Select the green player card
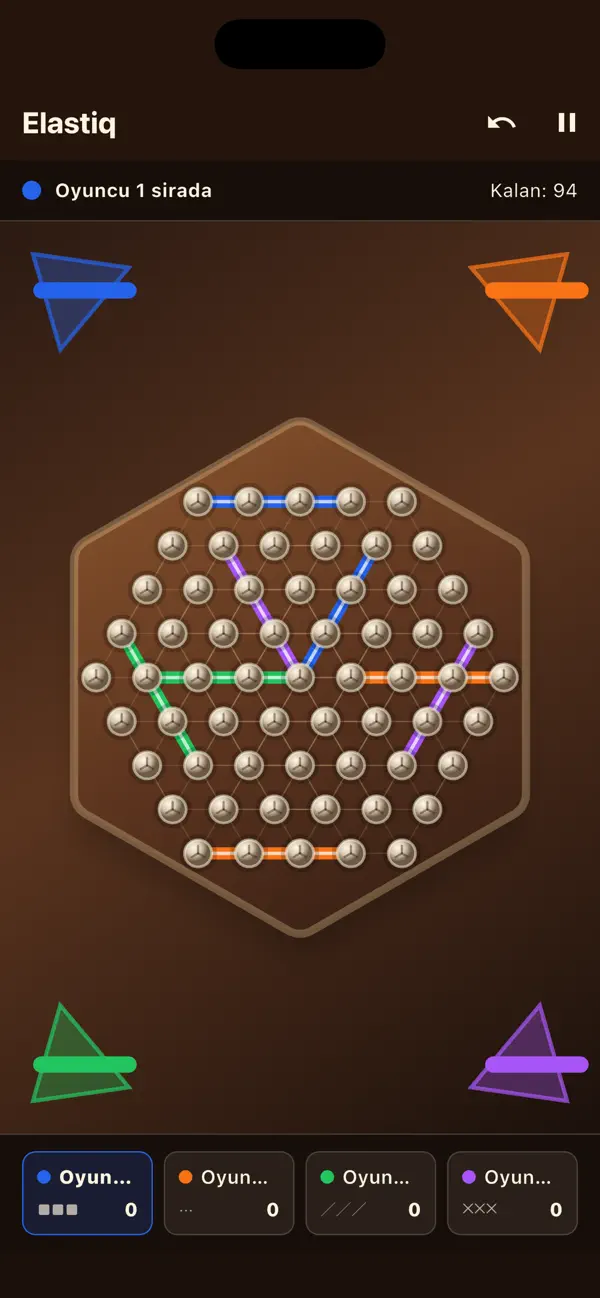600x1298 pixels. coord(371,1193)
